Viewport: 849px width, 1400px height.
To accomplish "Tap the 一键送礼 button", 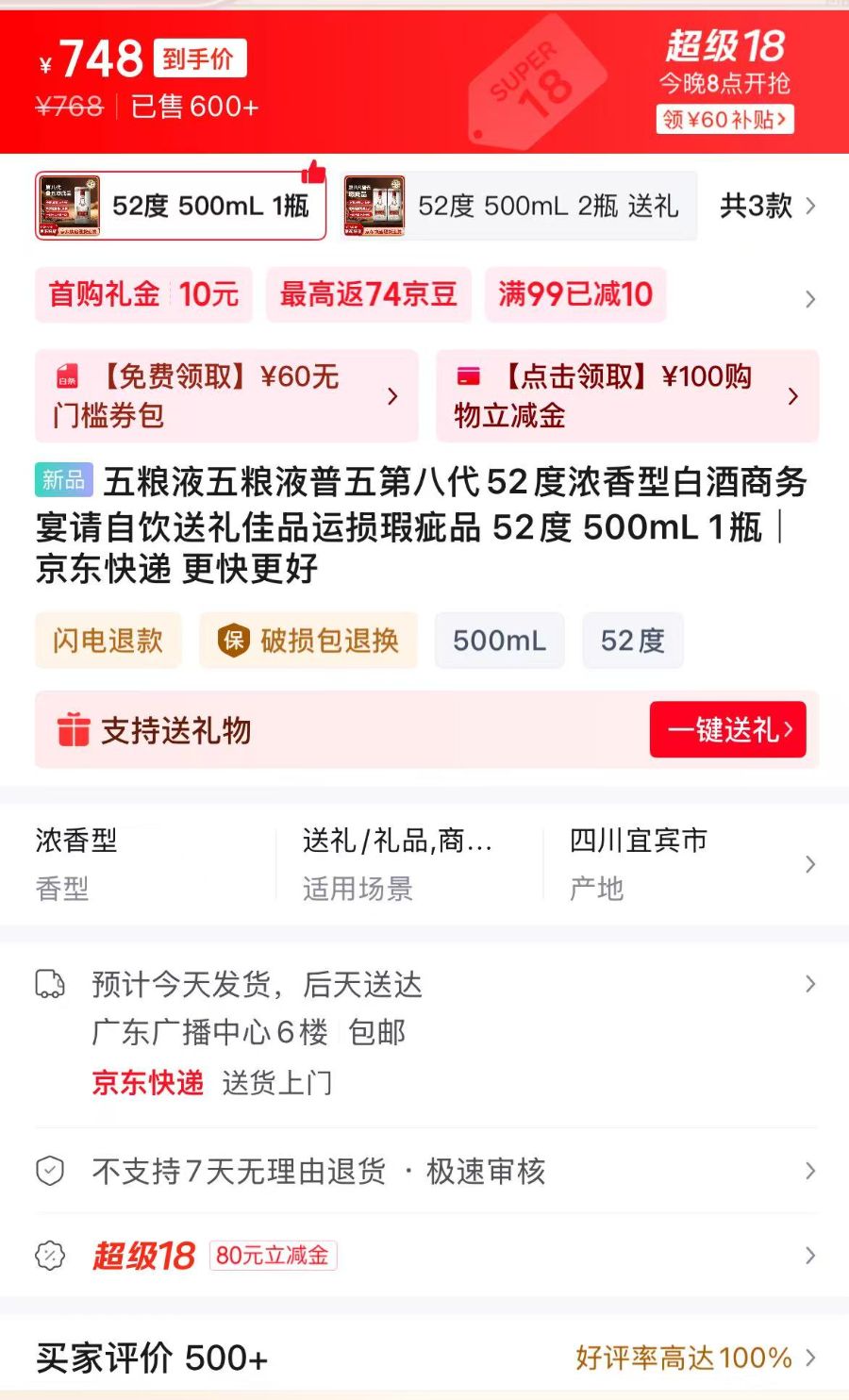I will point(727,729).
